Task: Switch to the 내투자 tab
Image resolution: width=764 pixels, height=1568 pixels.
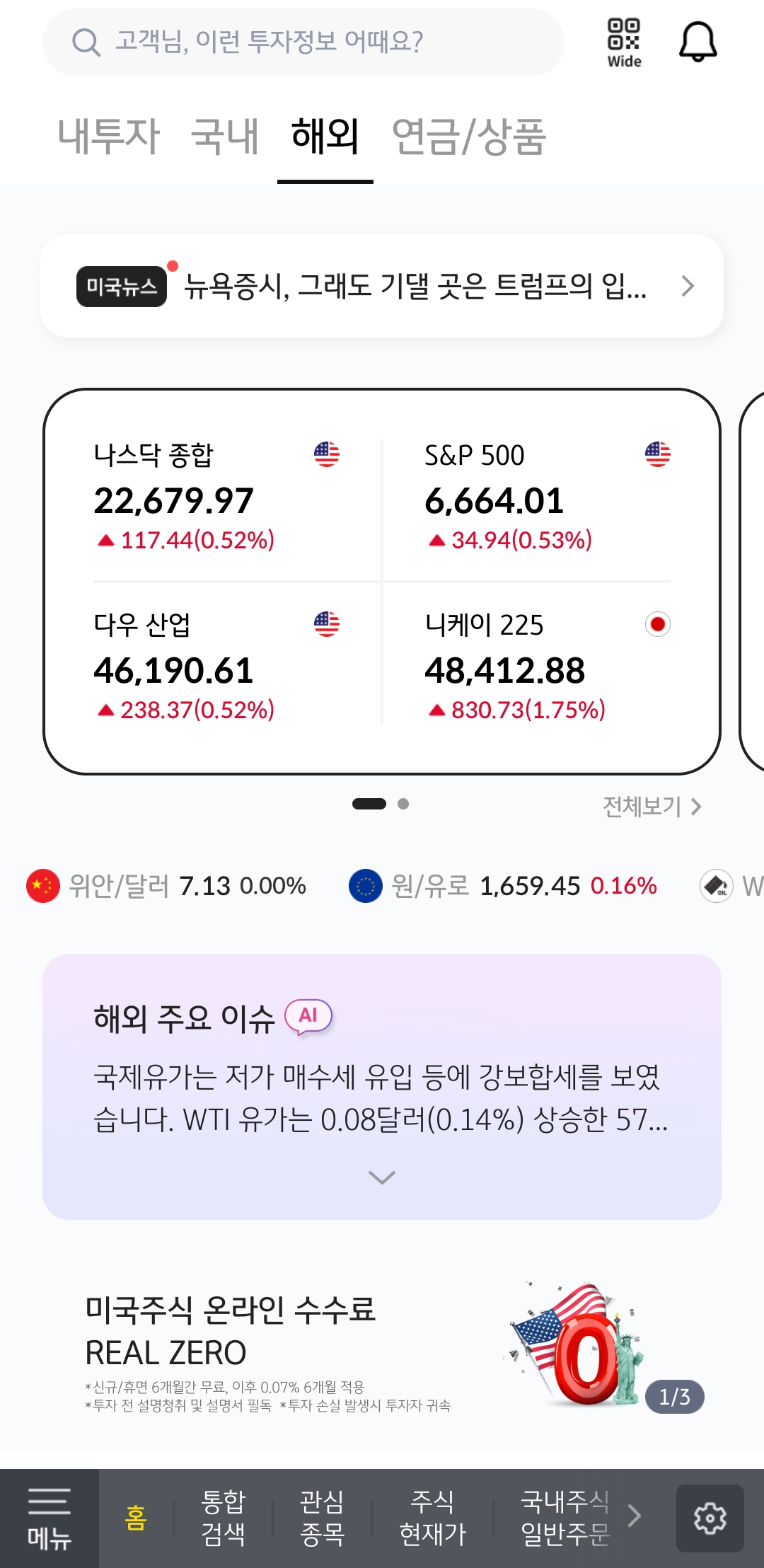Action: [109, 137]
